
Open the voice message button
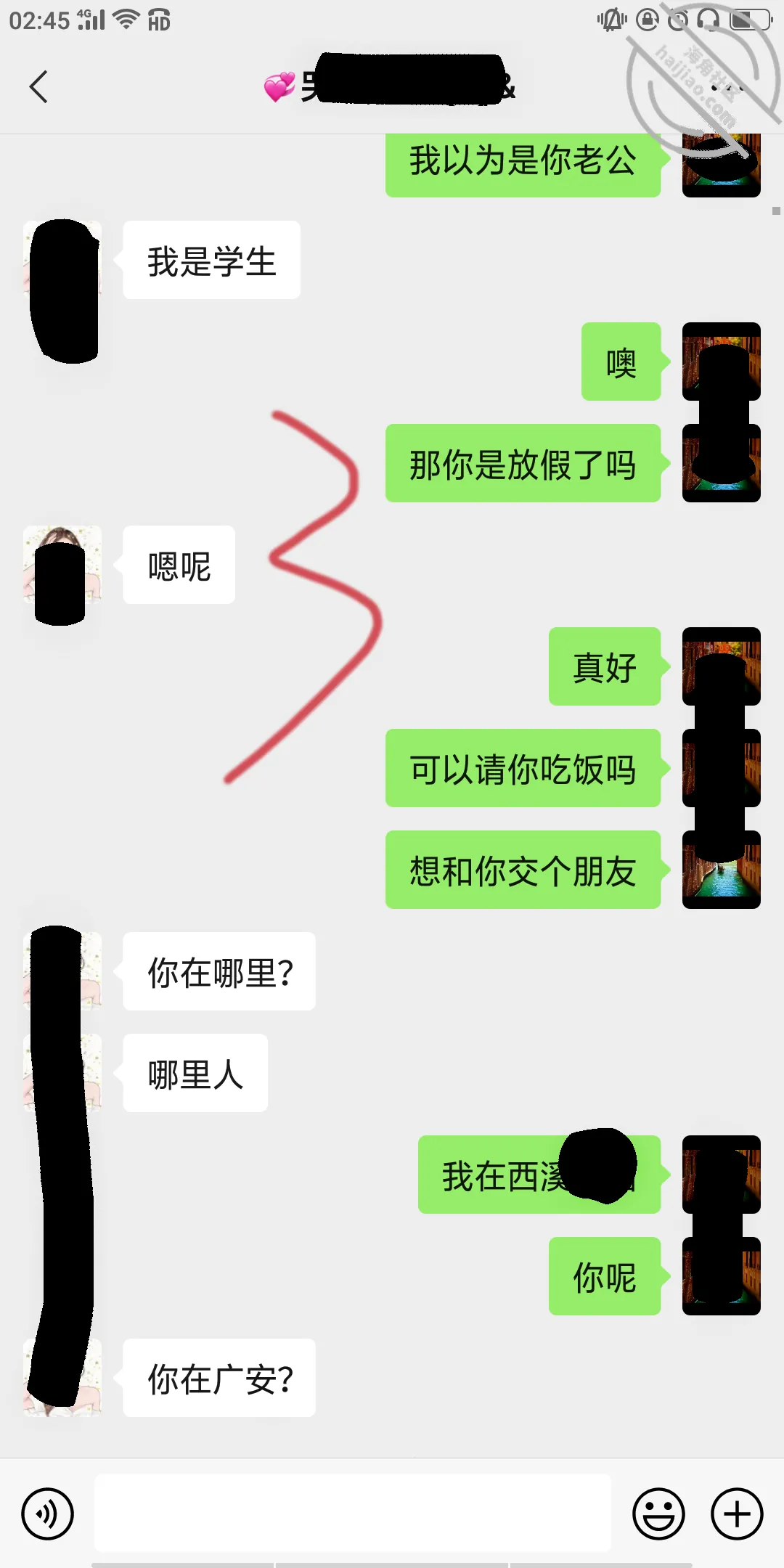click(x=48, y=1514)
